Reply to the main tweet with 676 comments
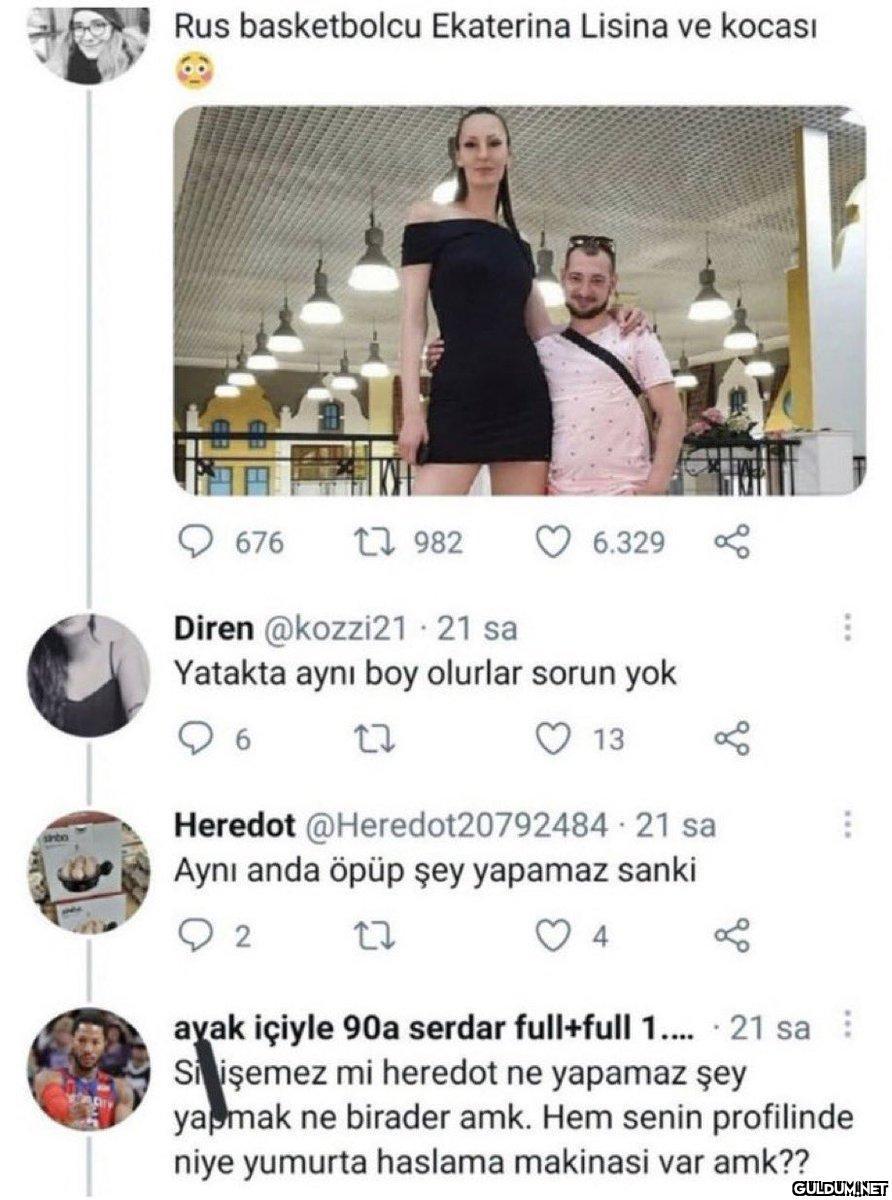Image resolution: width=892 pixels, height=1200 pixels. click(191, 542)
